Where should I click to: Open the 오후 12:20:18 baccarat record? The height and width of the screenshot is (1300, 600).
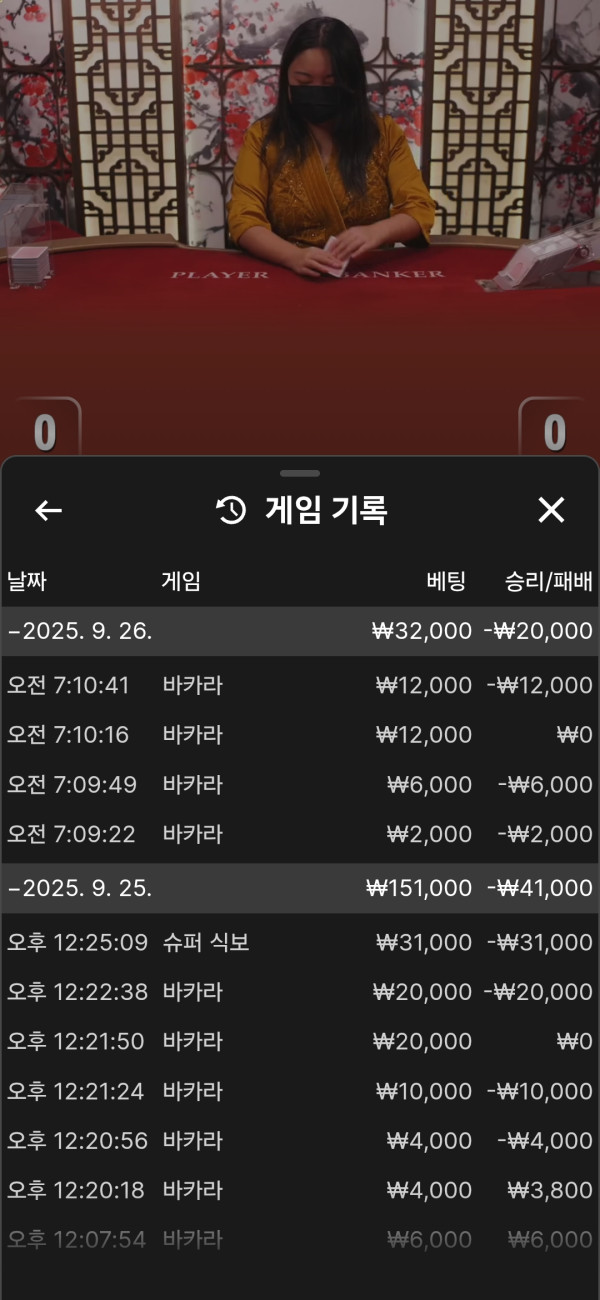pyautogui.click(x=300, y=1190)
